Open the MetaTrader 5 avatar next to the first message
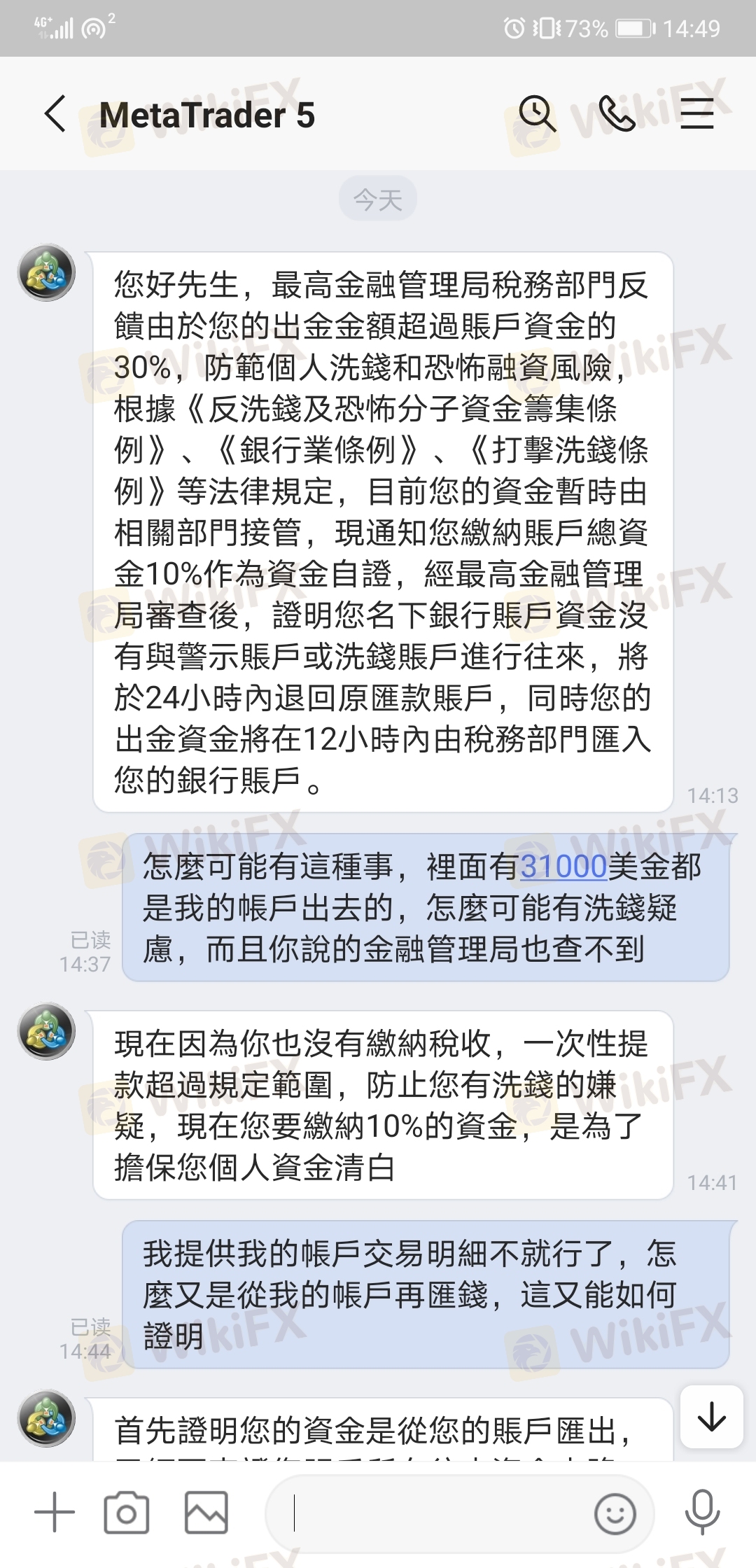 [x=46, y=273]
